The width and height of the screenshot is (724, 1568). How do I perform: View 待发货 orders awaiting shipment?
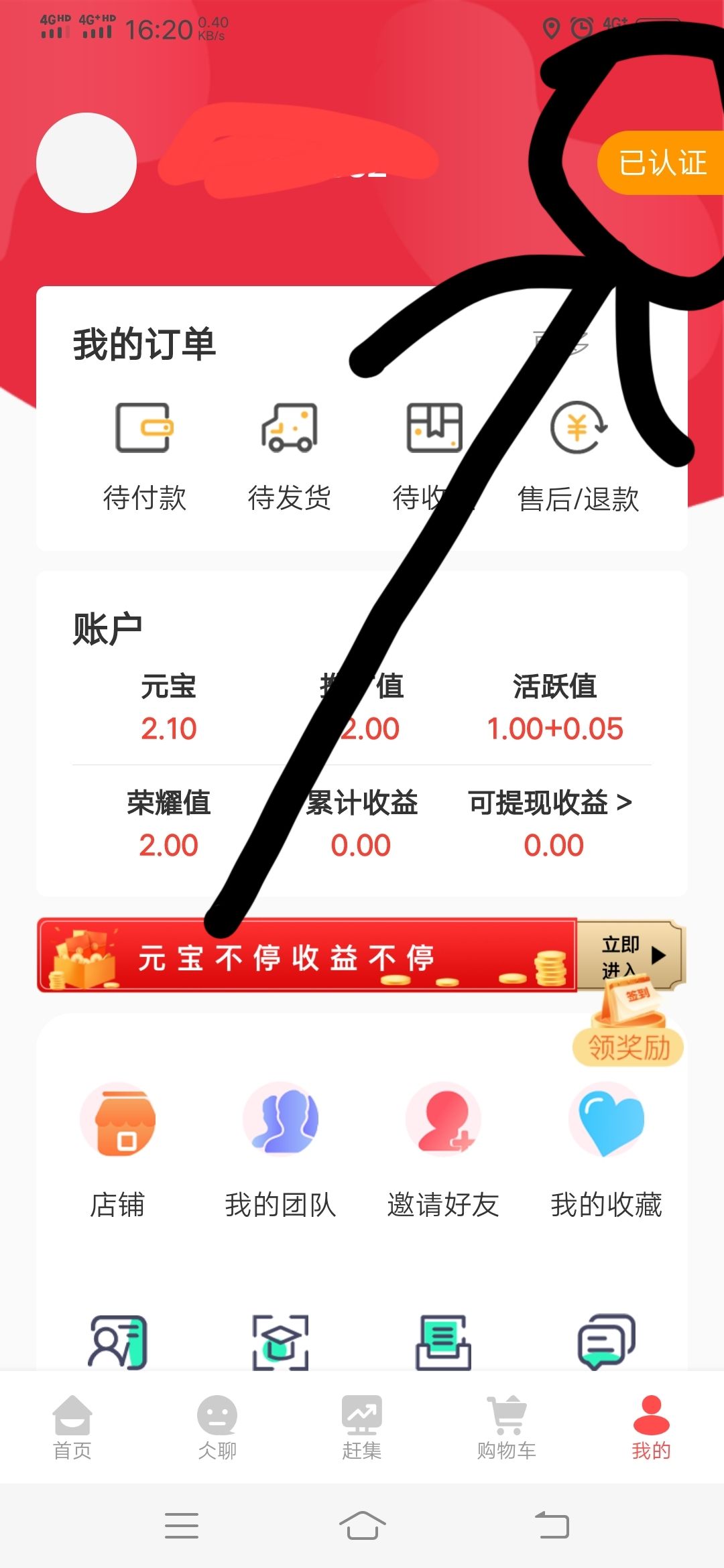[290, 457]
